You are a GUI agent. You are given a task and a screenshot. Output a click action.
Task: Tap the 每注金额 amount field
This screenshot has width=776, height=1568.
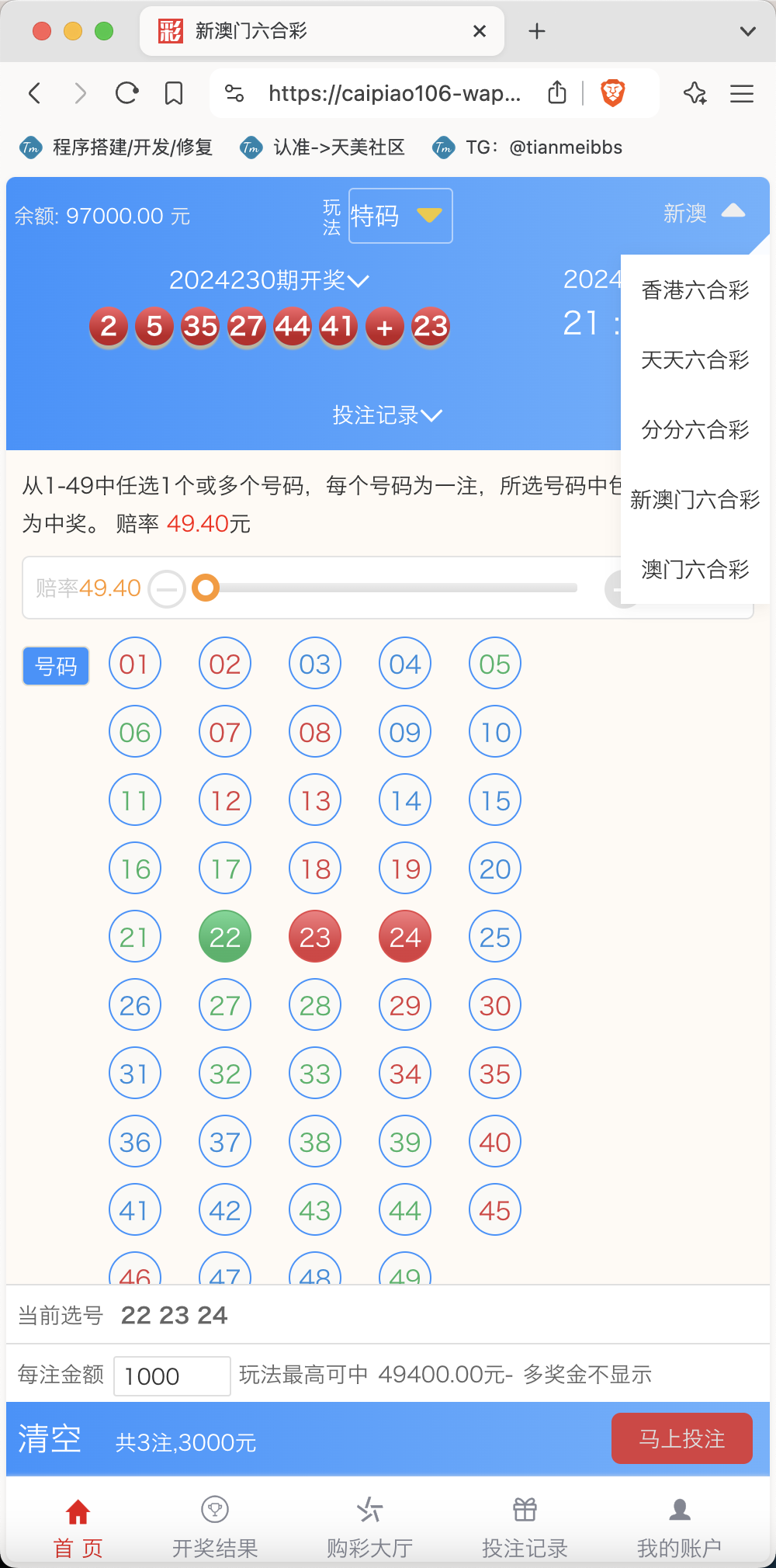pyautogui.click(x=172, y=1375)
